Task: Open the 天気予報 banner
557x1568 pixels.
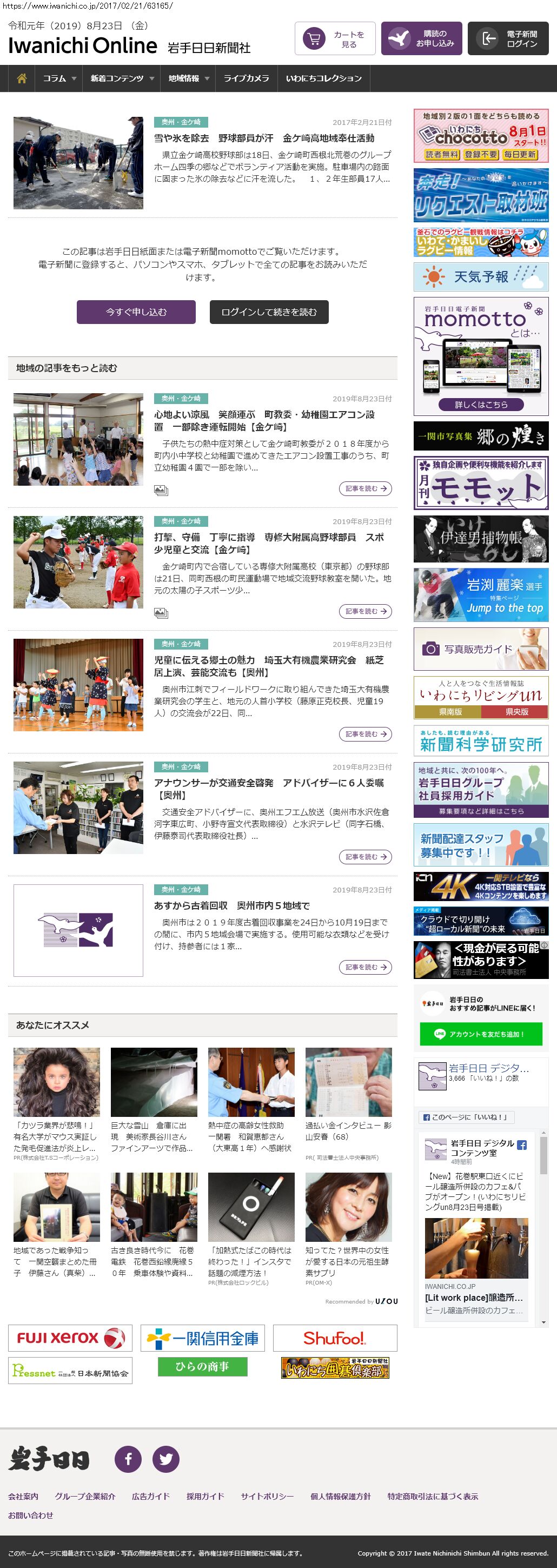Action: (x=481, y=277)
